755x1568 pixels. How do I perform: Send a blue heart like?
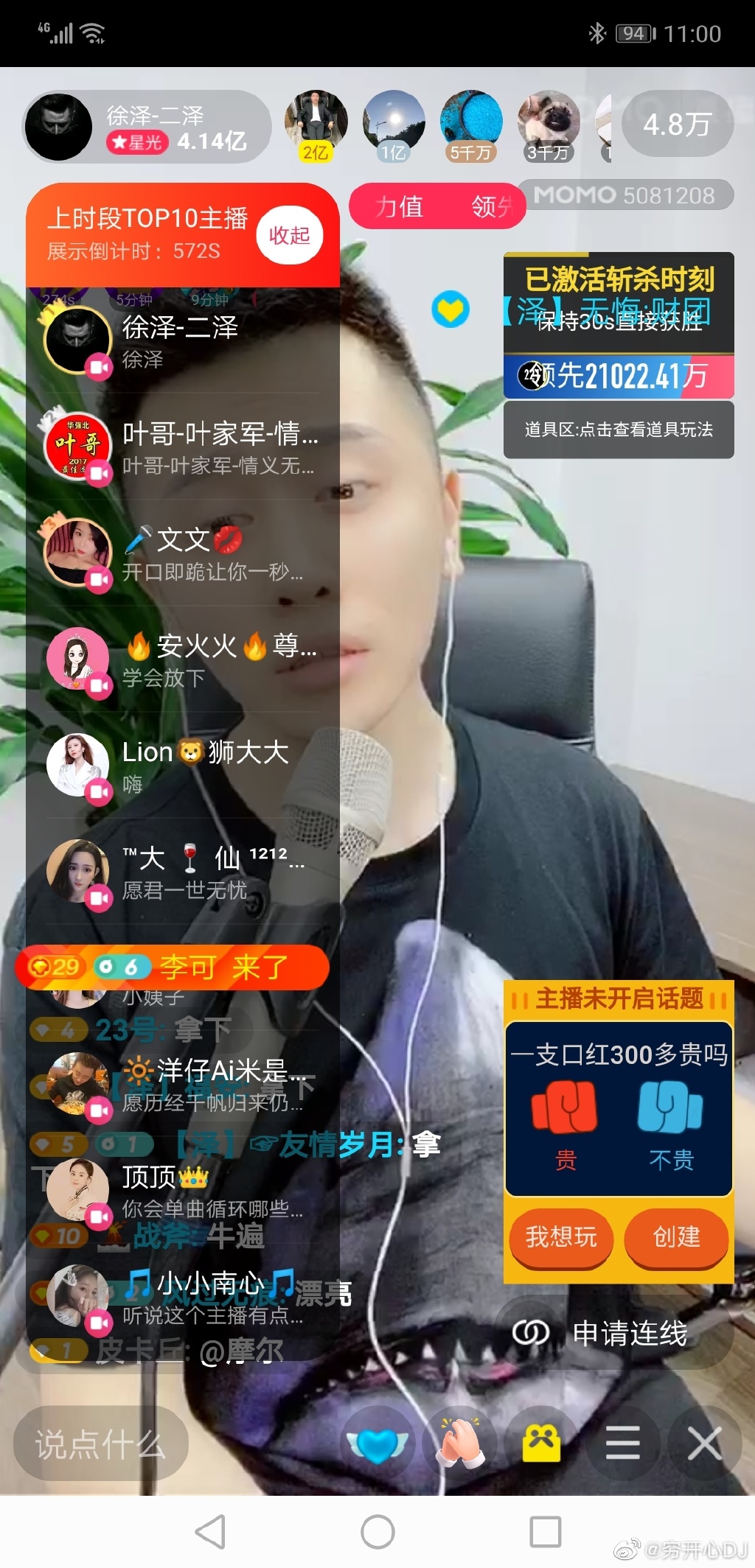point(377,1443)
